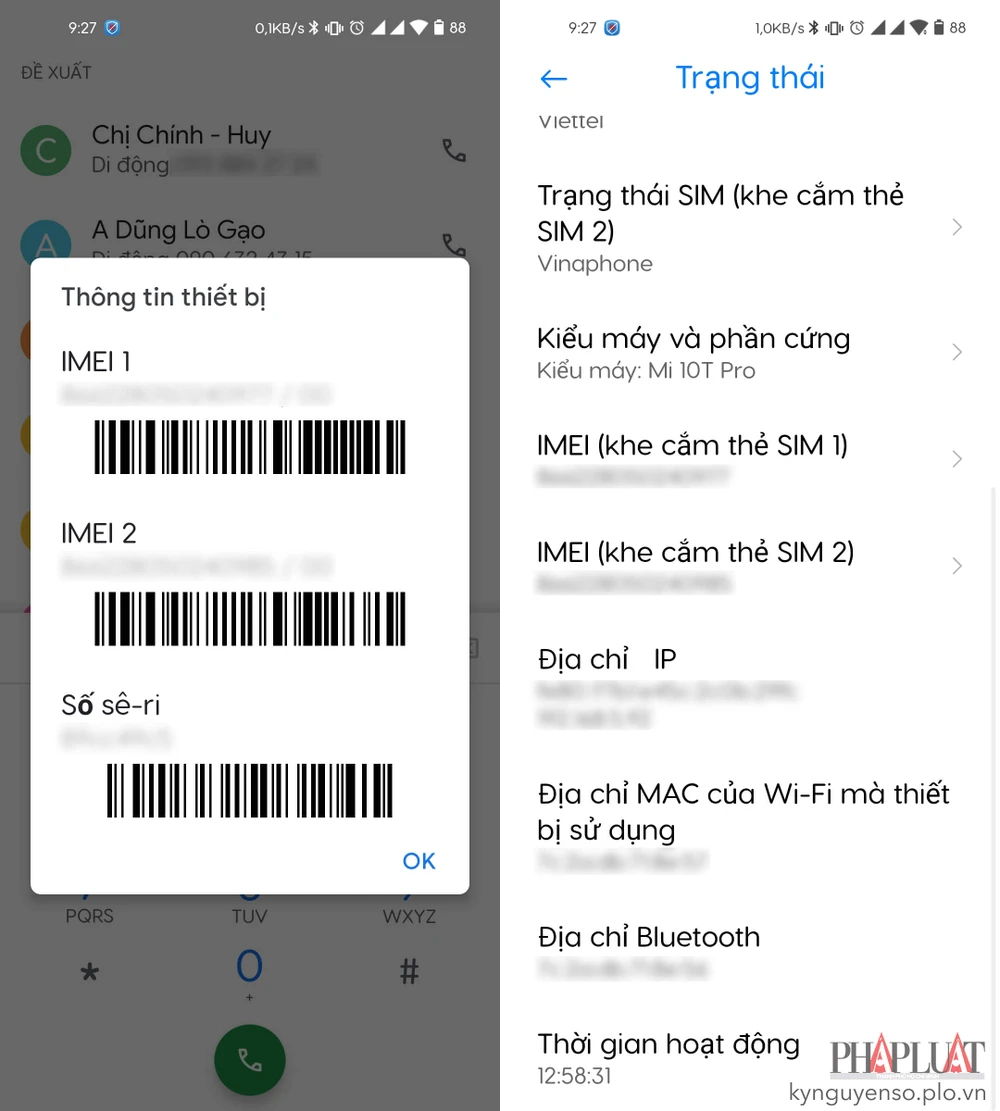Screen dimensions: 1000x1111
Task: Call A Dũng Lò Gạo via the phone icon
Action: click(454, 245)
